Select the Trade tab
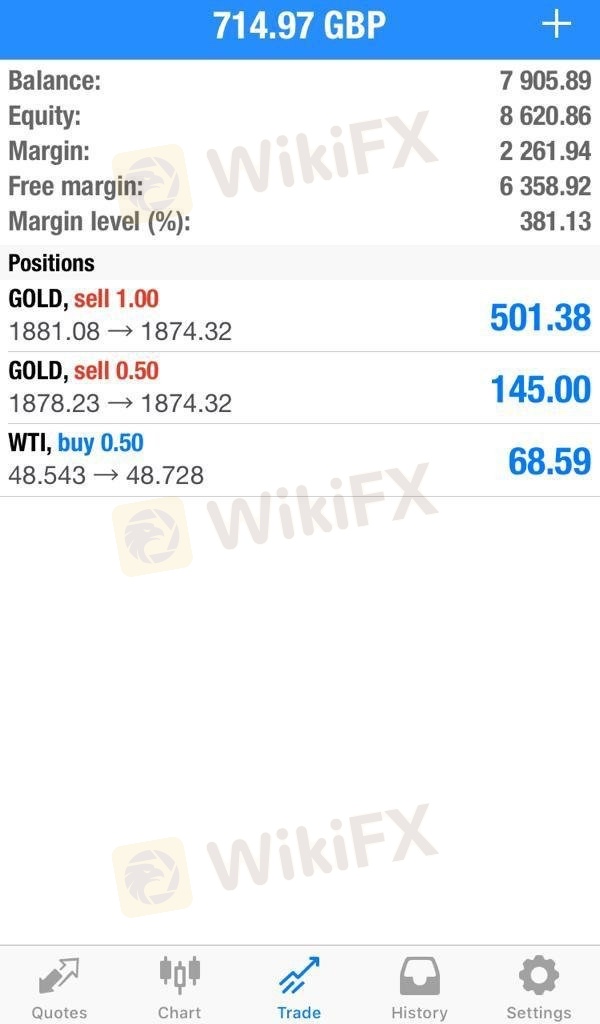The width and height of the screenshot is (600, 1024). [299, 987]
